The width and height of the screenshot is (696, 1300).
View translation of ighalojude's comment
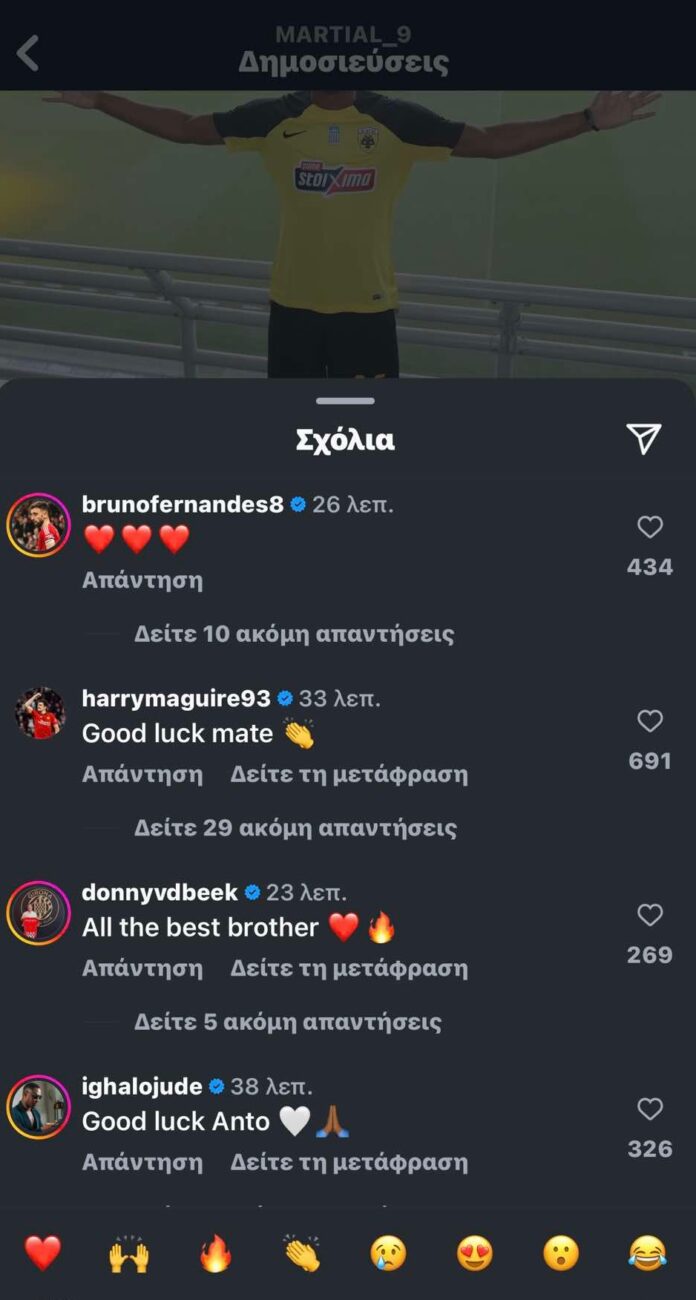pyautogui.click(x=348, y=1162)
